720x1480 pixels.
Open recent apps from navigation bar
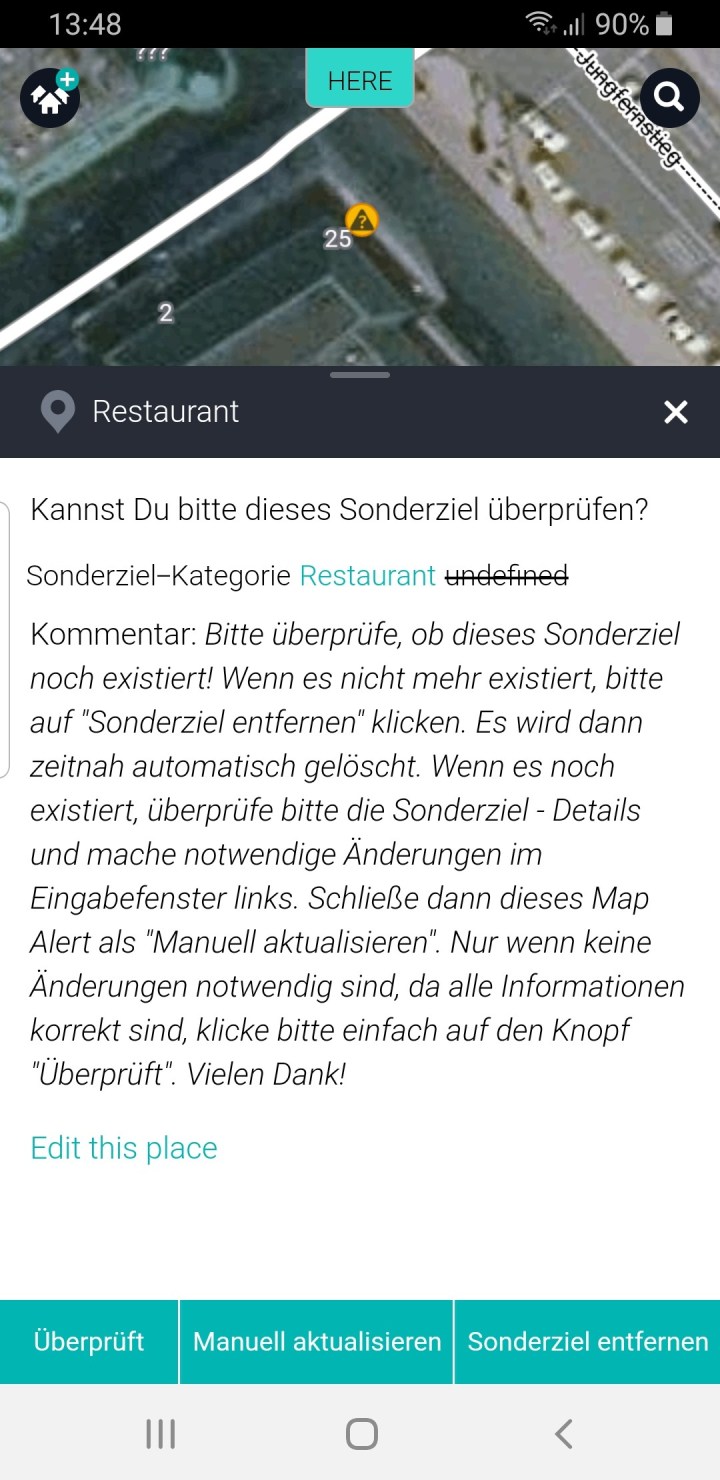(x=160, y=1434)
